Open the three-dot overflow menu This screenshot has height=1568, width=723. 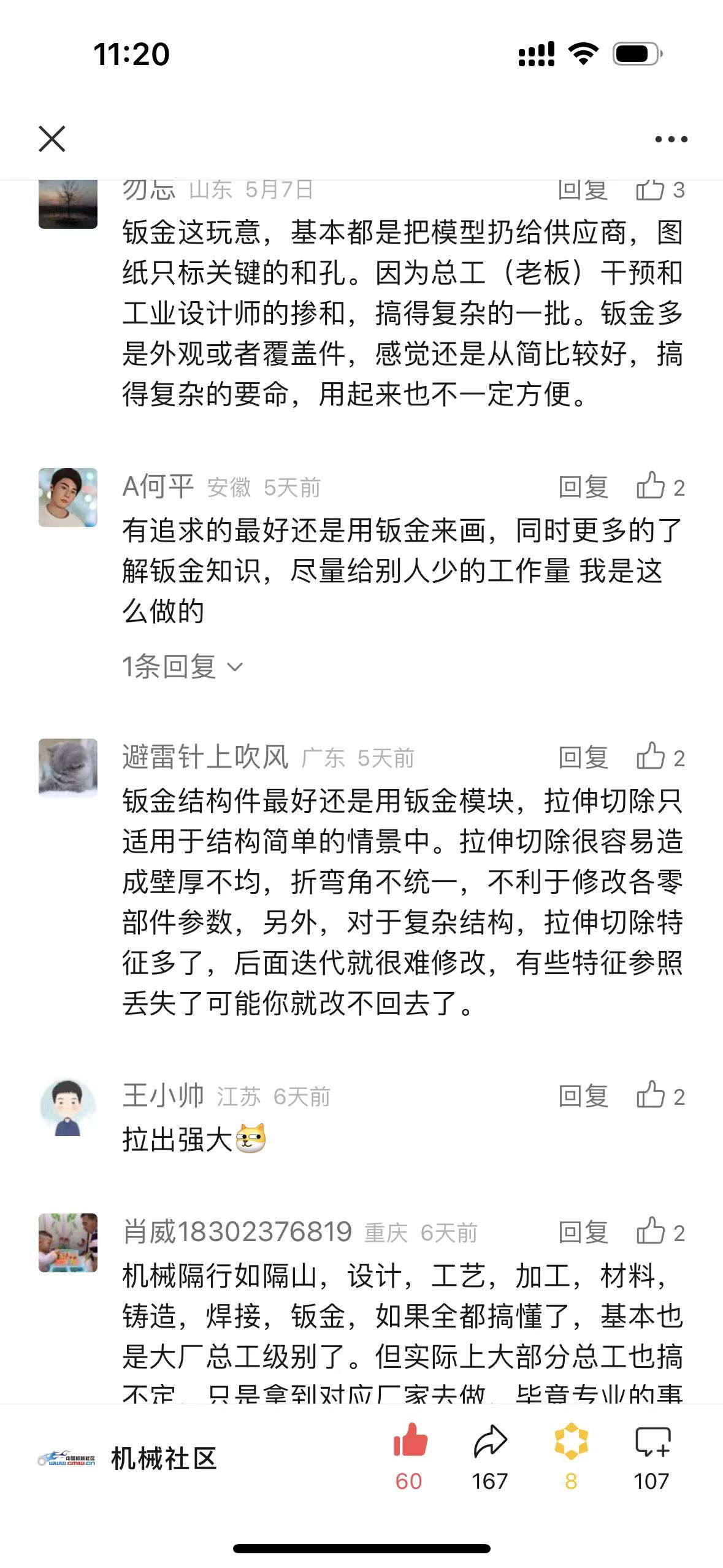point(671,139)
